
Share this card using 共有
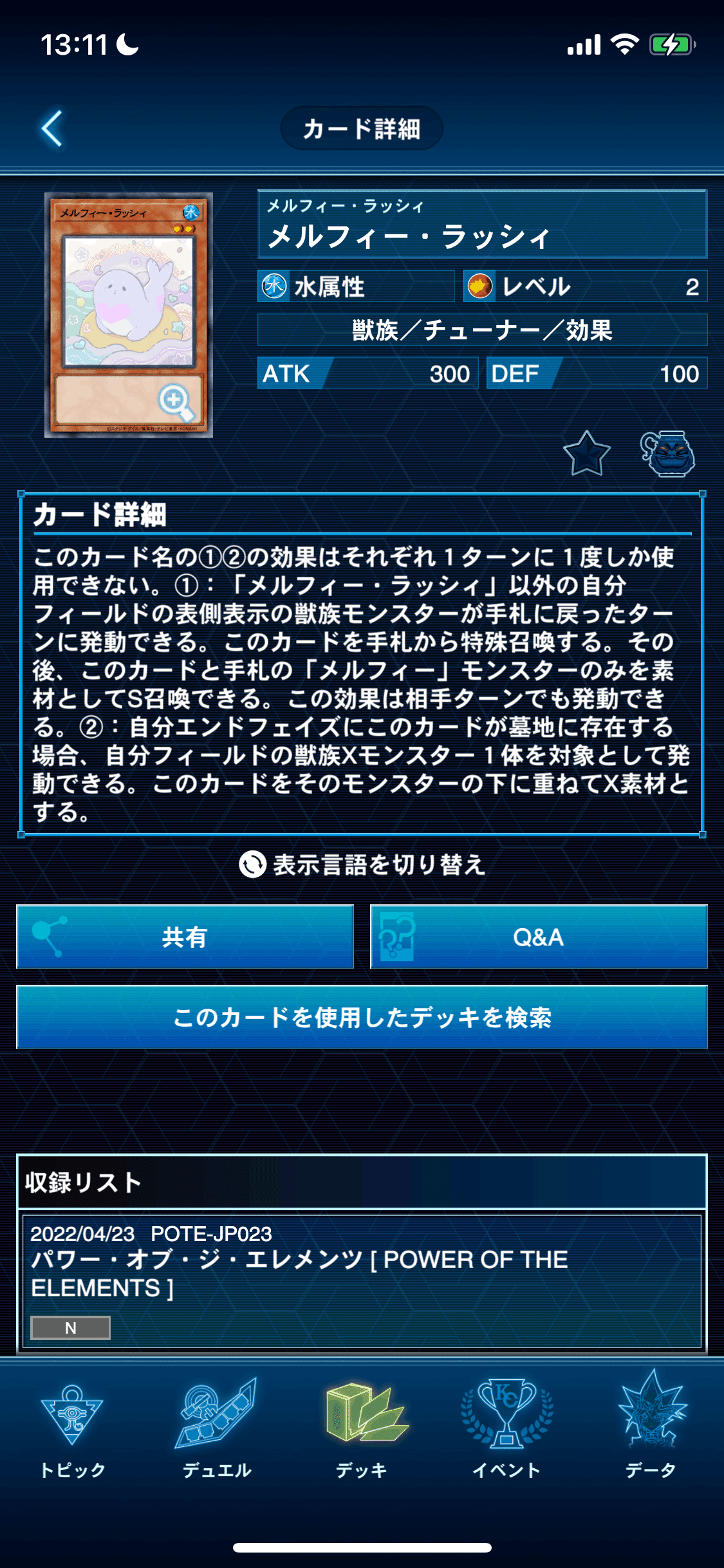pyautogui.click(x=185, y=937)
